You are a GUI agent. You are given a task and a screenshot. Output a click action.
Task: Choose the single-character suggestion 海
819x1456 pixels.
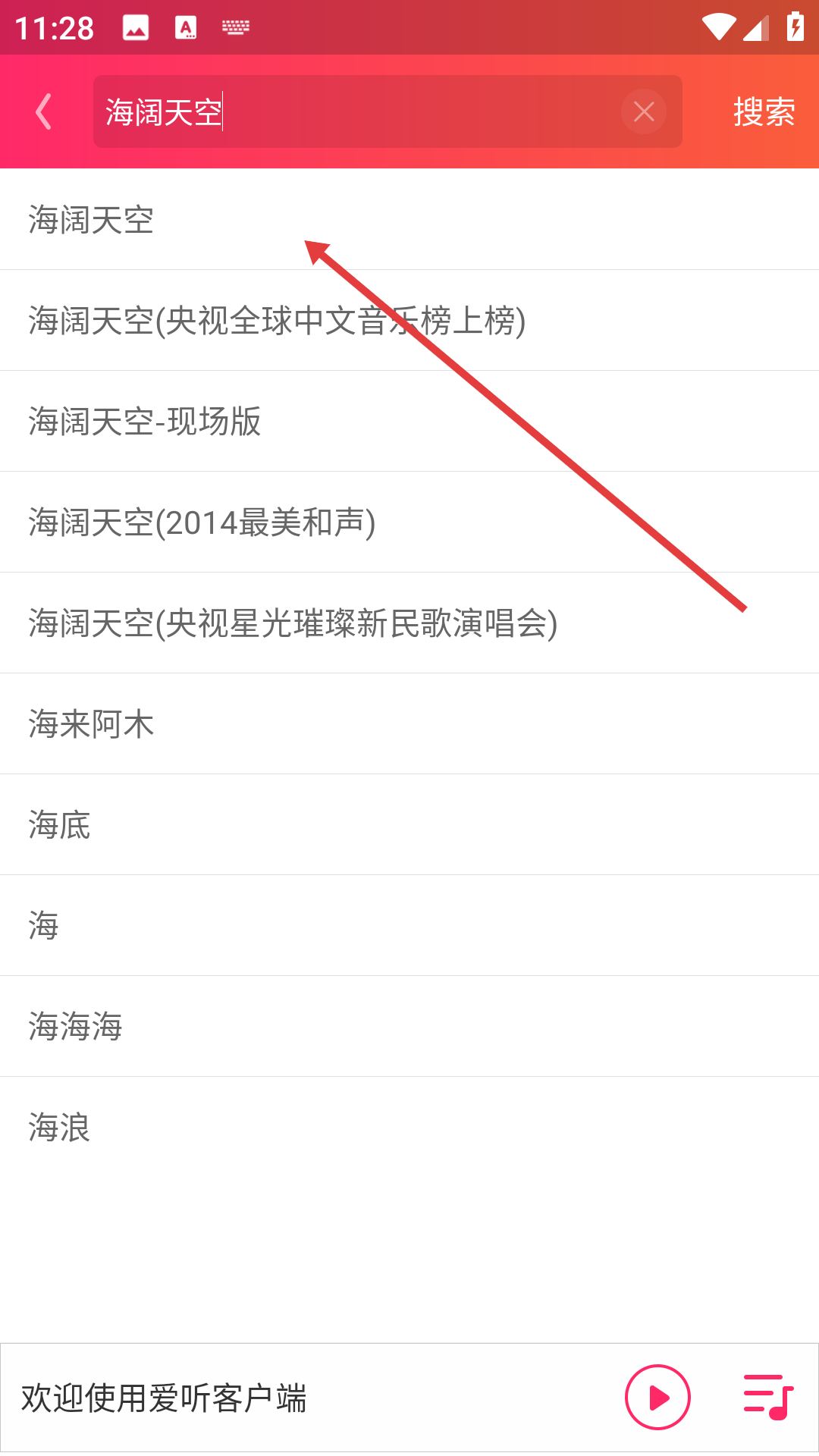tap(43, 926)
